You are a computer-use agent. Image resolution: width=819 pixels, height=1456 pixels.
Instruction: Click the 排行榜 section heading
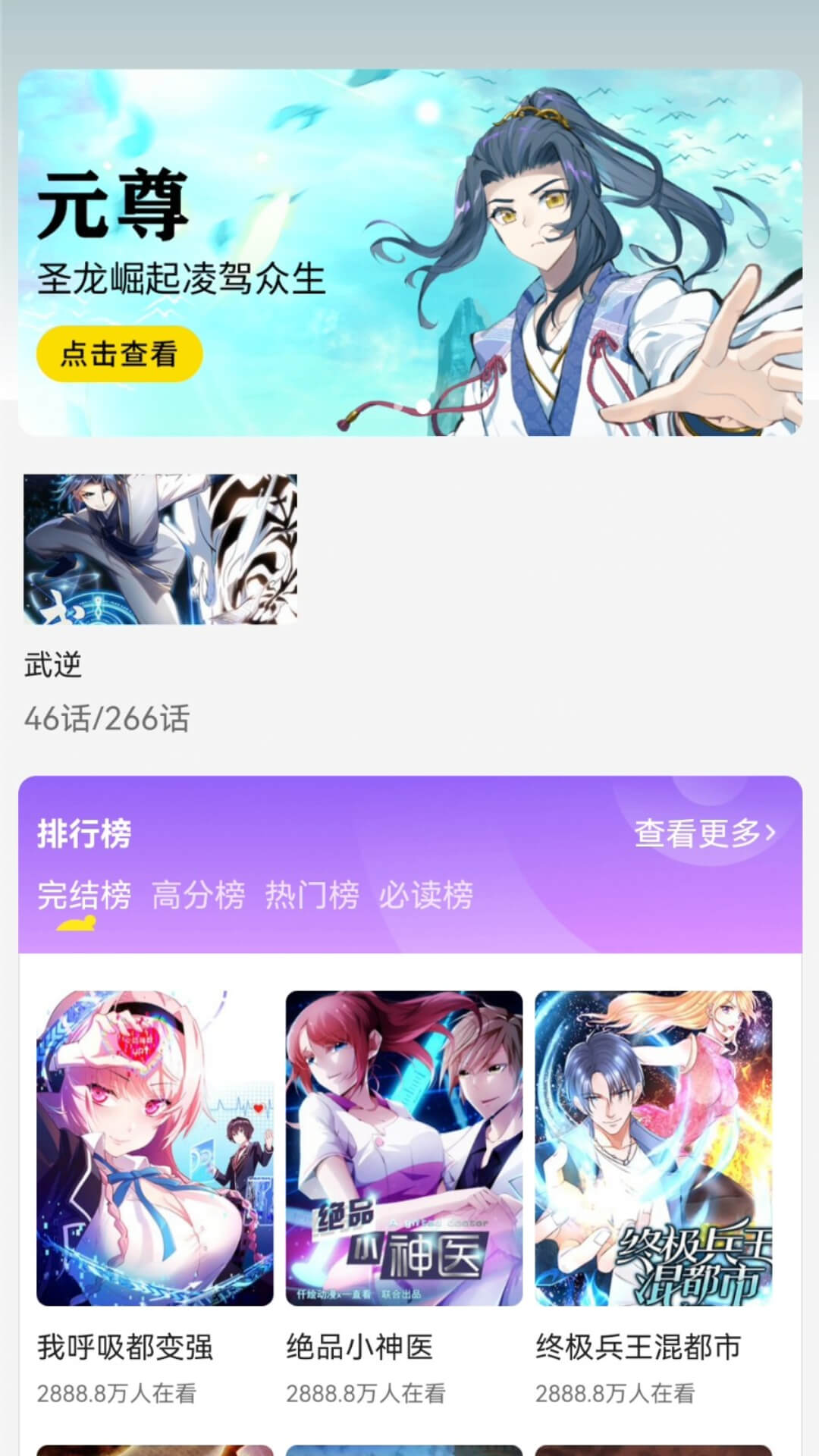coord(83,833)
